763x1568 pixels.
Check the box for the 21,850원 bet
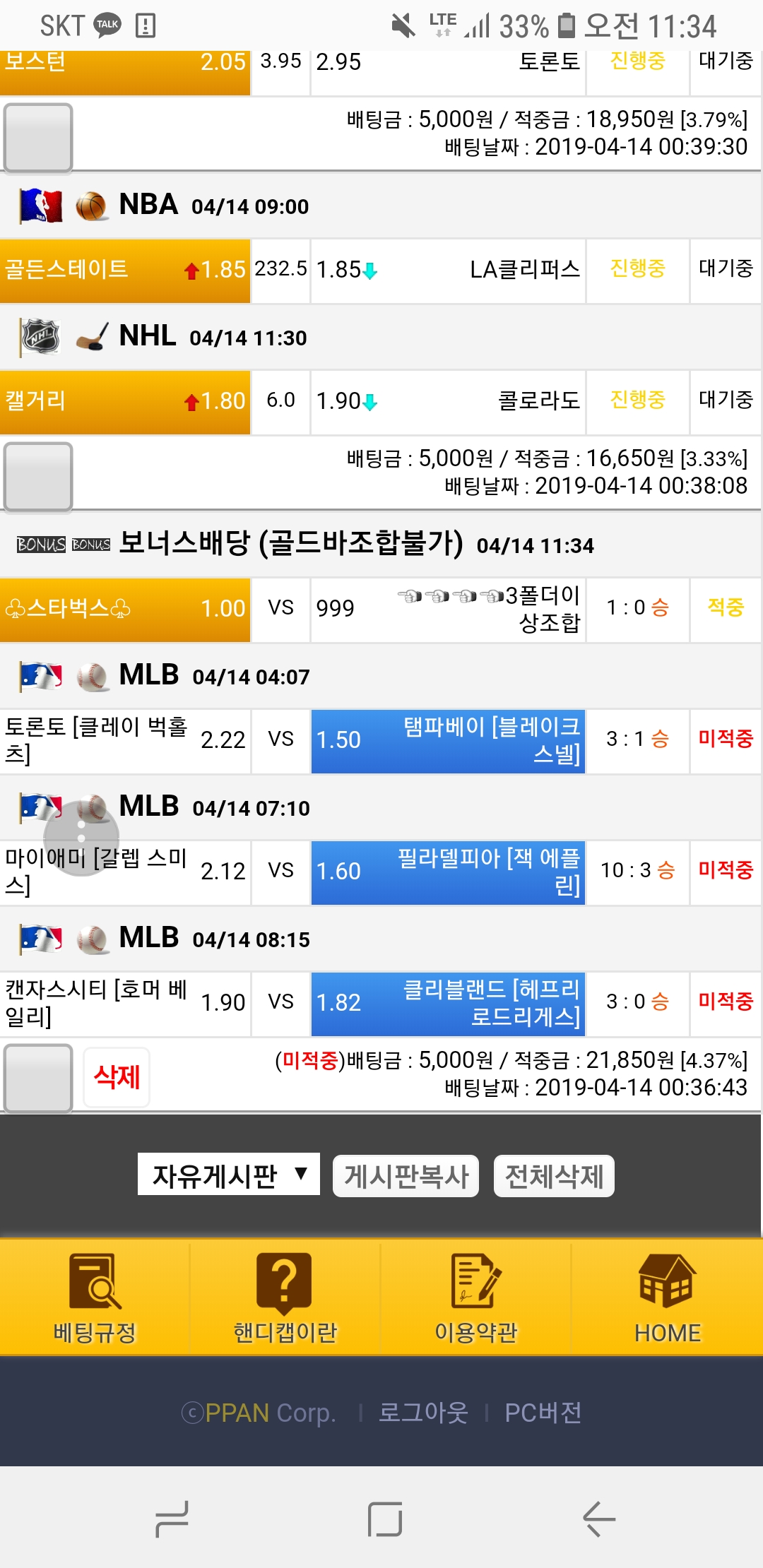point(38,1078)
